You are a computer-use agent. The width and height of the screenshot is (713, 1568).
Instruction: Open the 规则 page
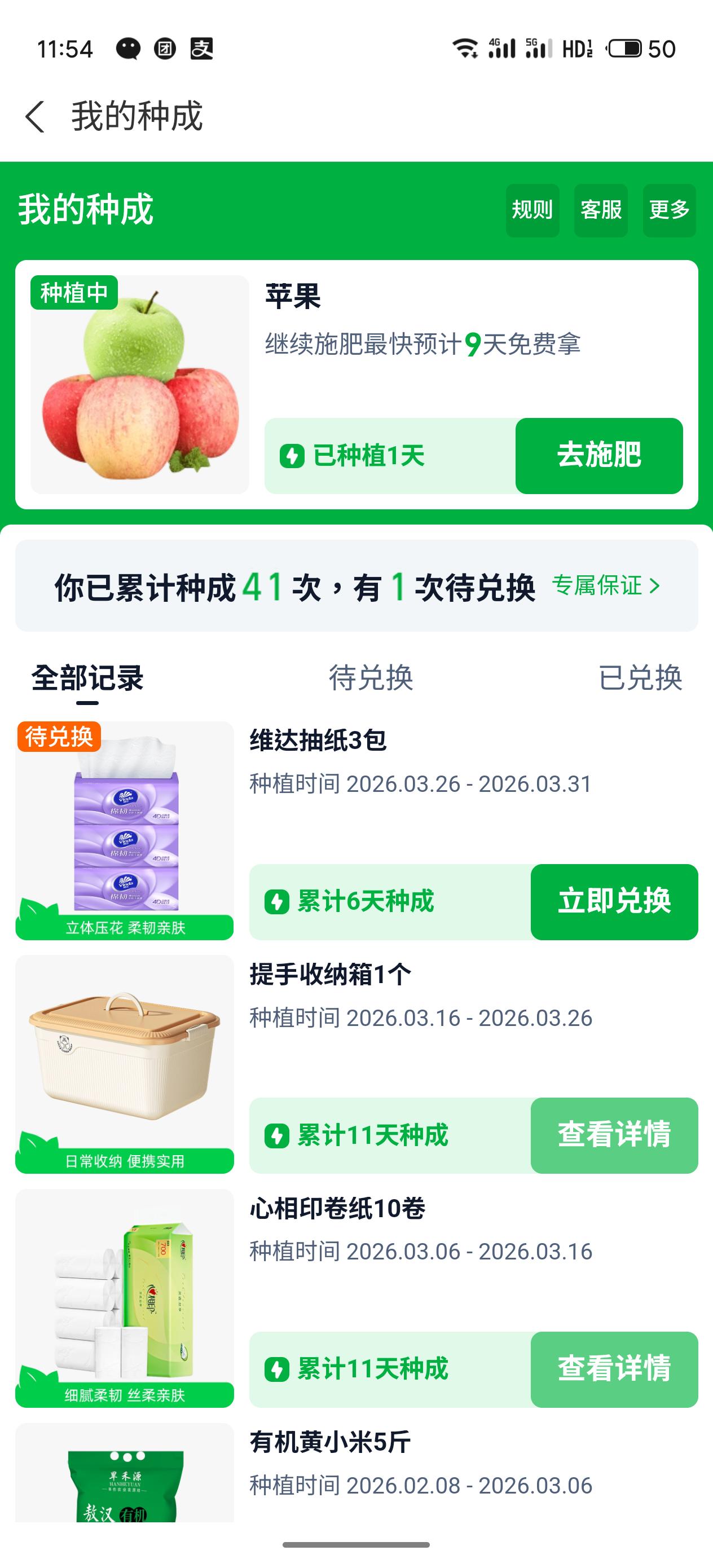pos(532,210)
